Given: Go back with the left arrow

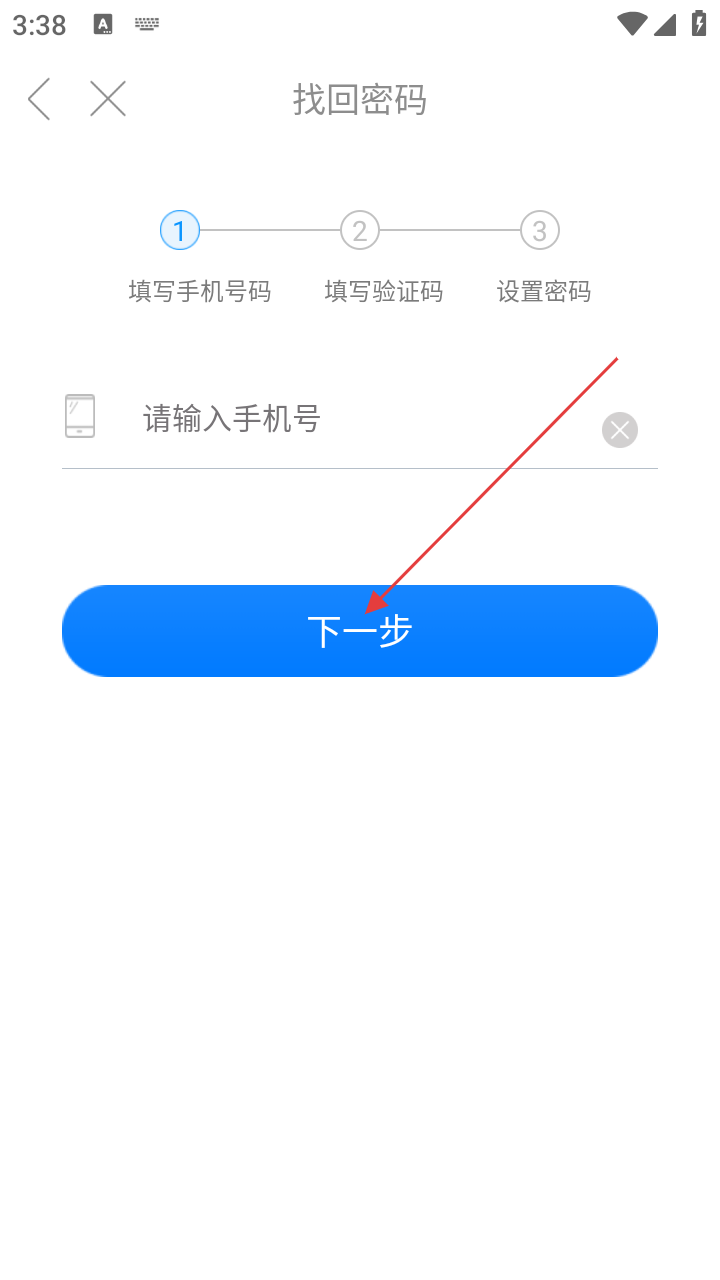Looking at the screenshot, I should click(x=39, y=99).
